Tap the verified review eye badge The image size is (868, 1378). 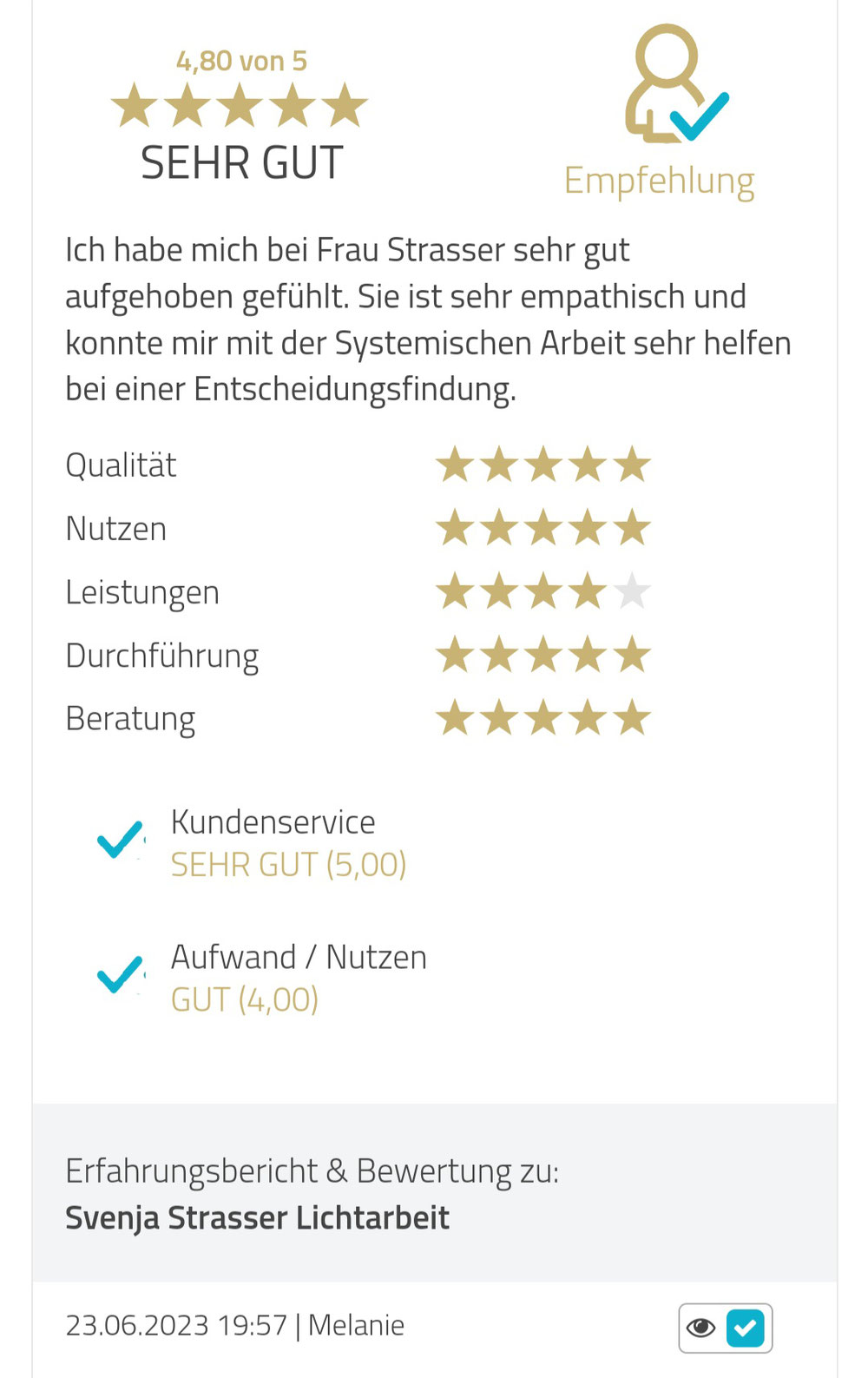pos(725,1328)
